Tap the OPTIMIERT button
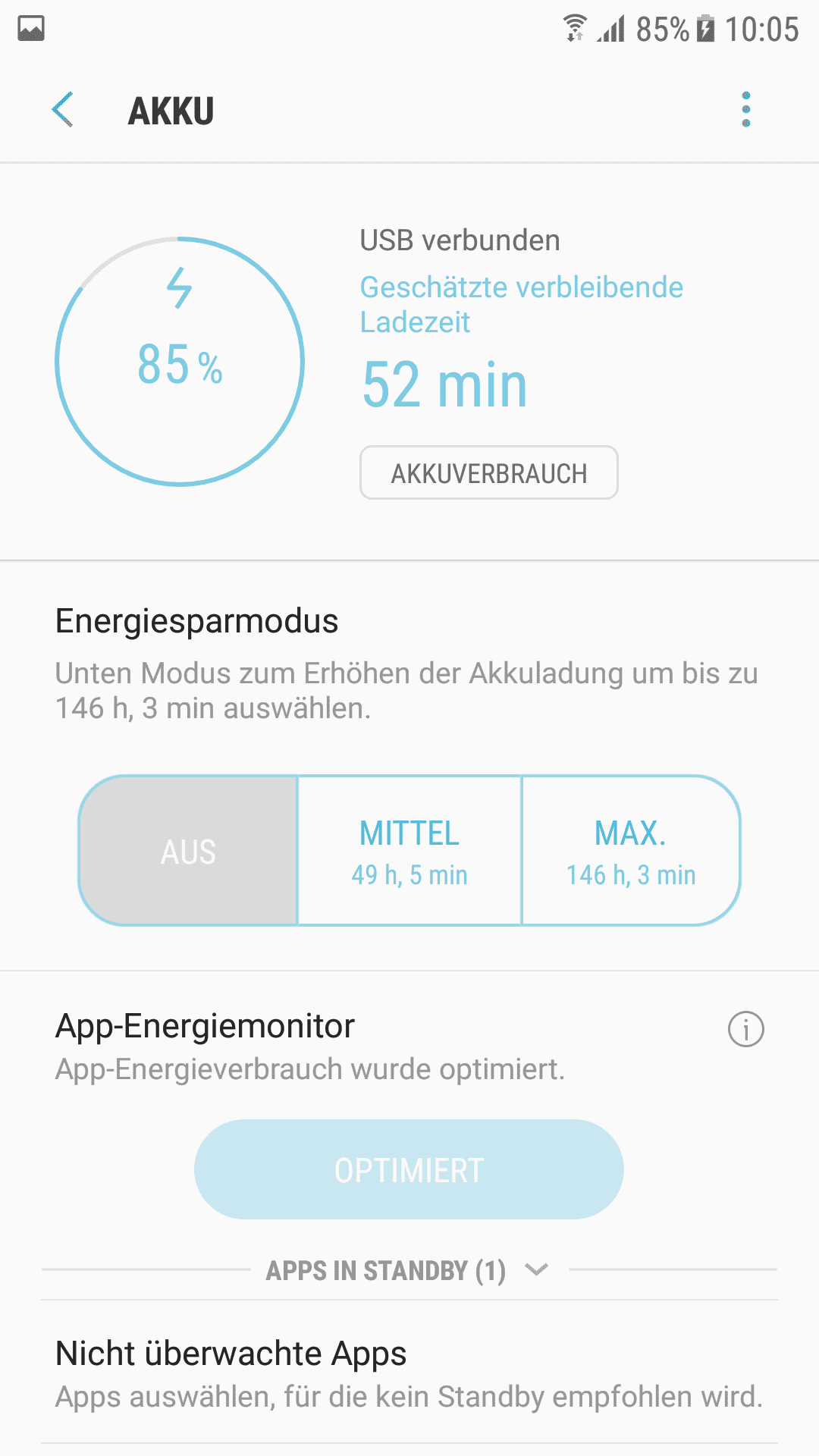The image size is (819, 1456). [409, 1169]
